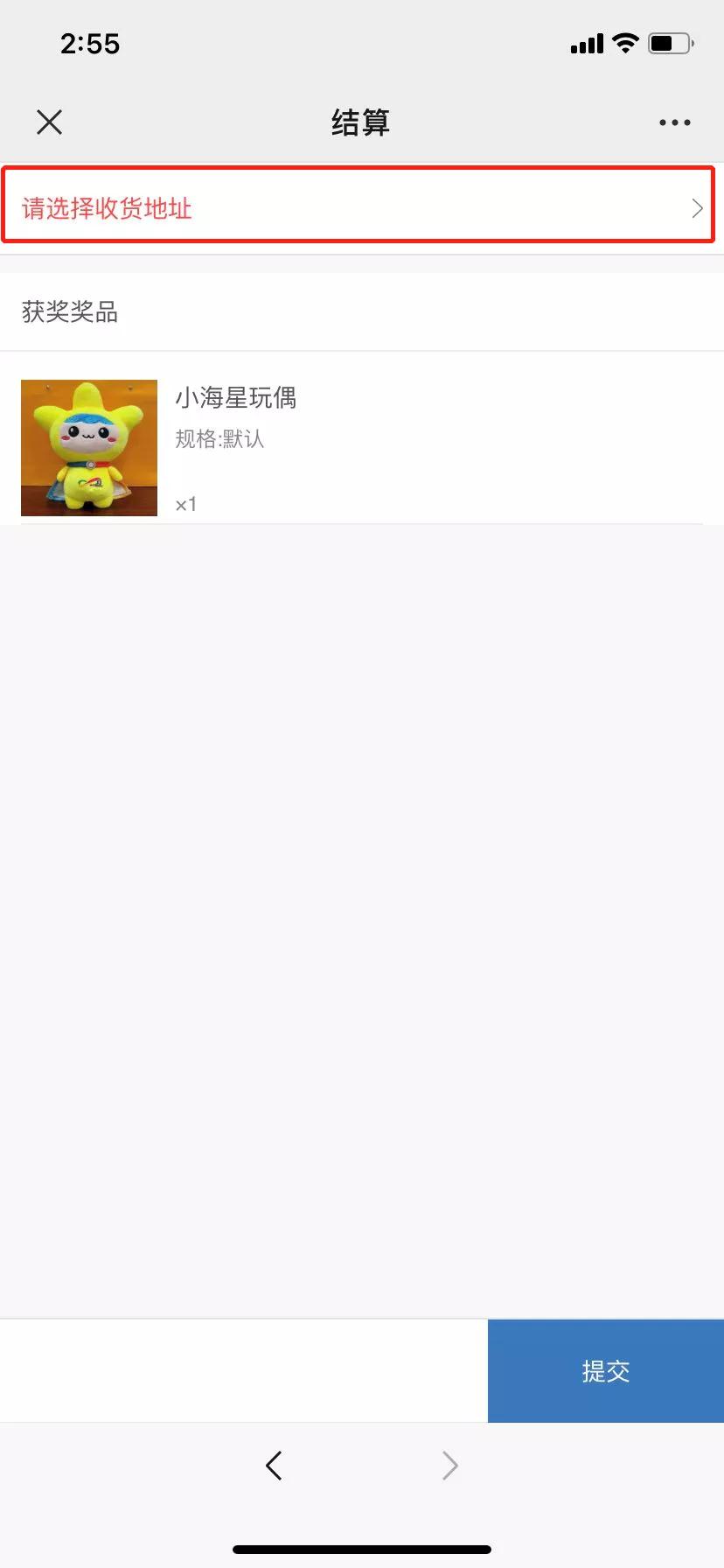Open the 小海星玩偶 prize item
Screen dimensions: 724x1568
(236, 399)
